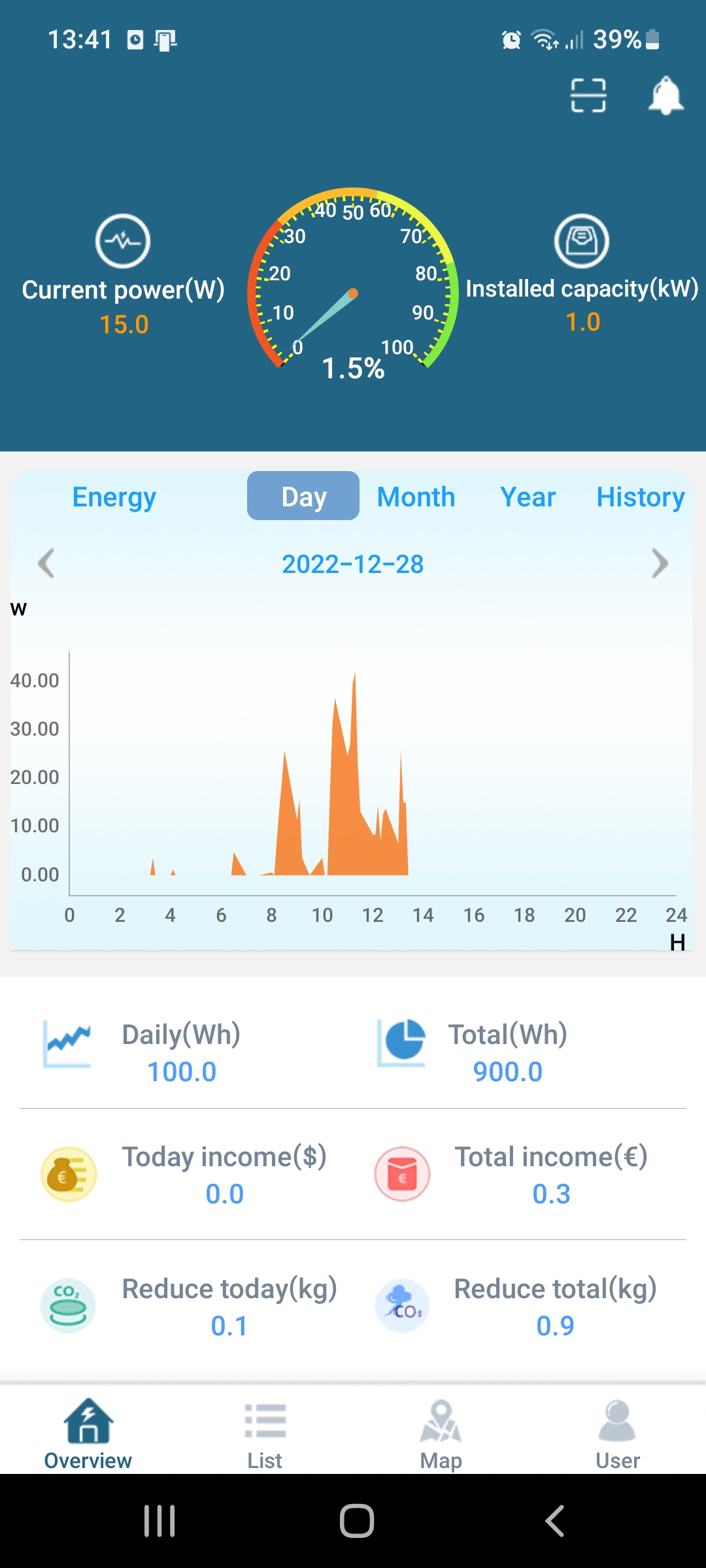Viewport: 706px width, 1568px height.
Task: Select the Day tab
Action: (x=303, y=497)
